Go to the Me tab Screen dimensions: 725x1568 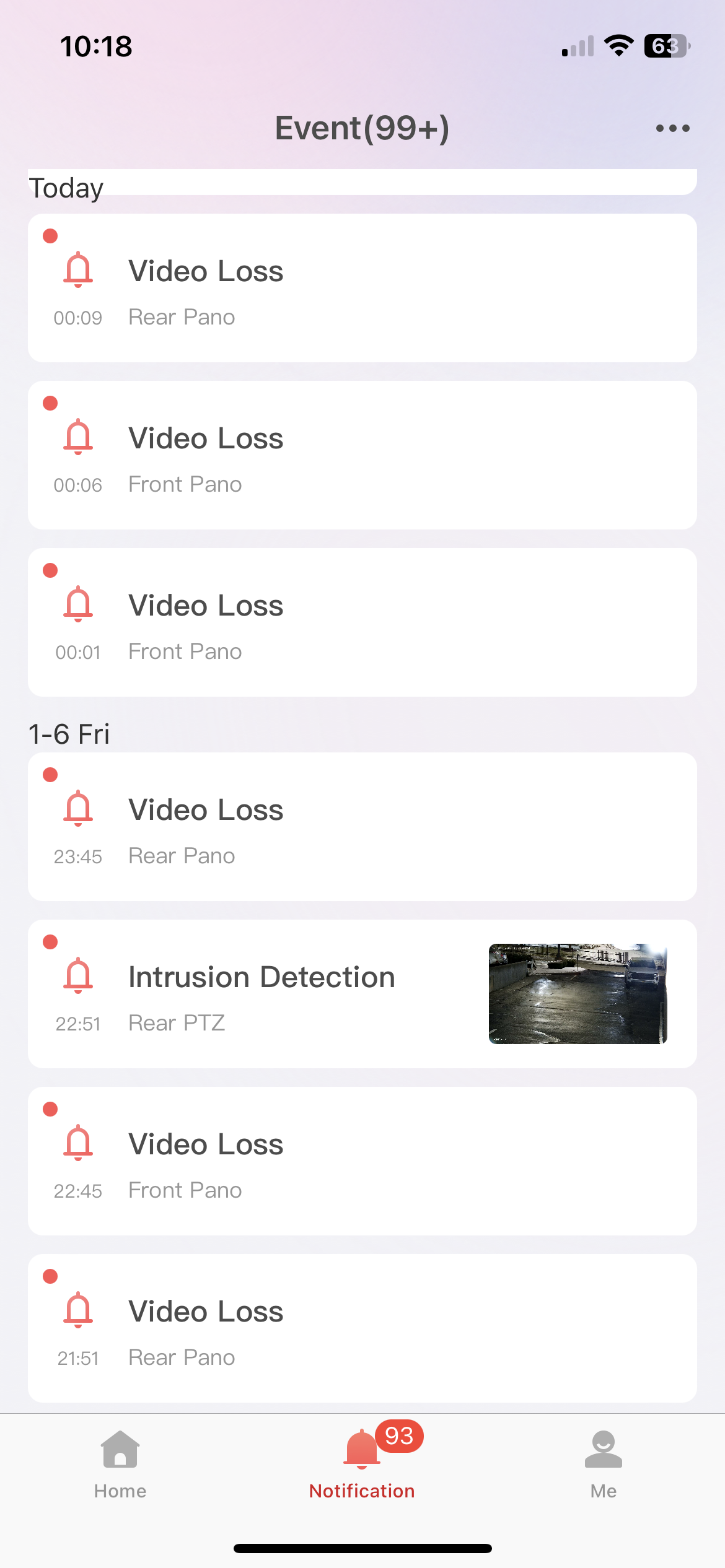[x=603, y=1465]
